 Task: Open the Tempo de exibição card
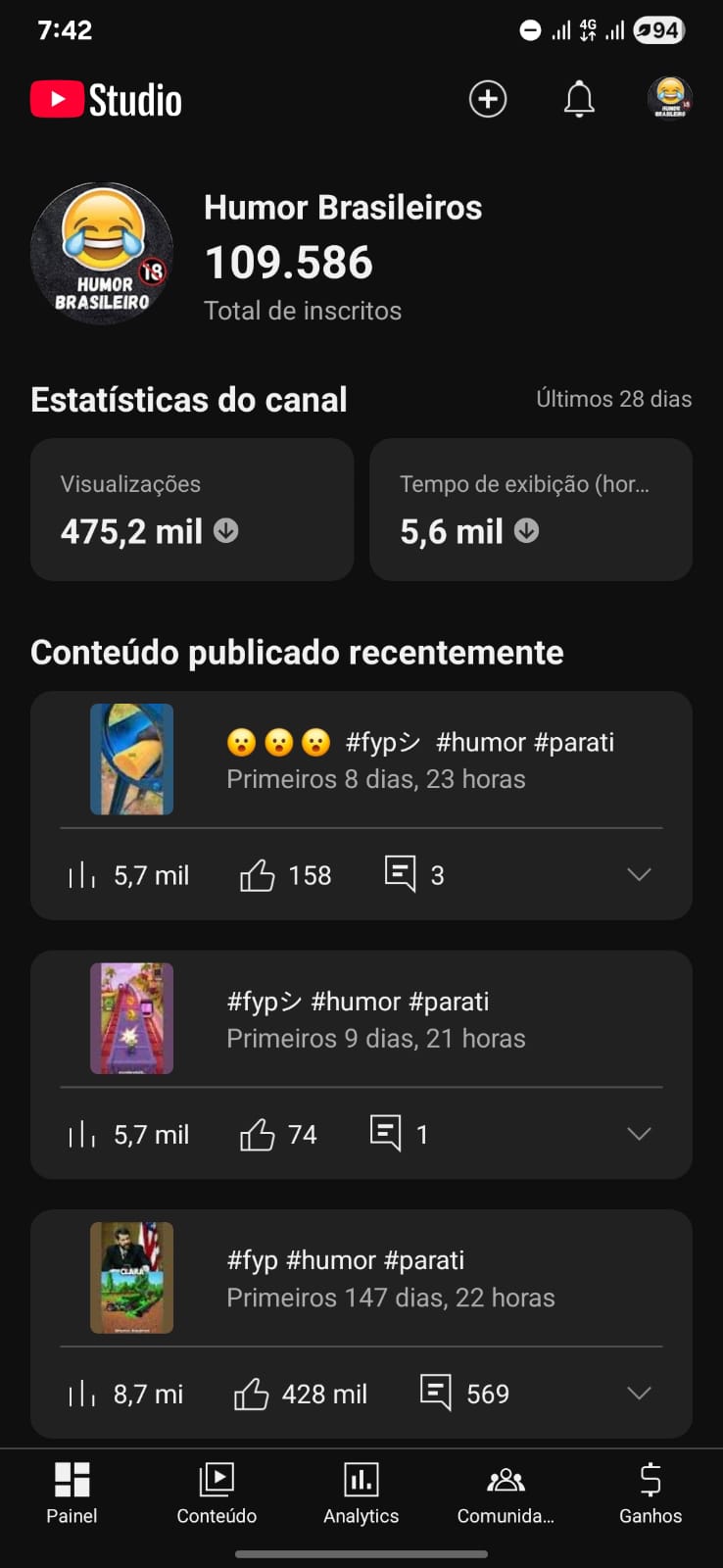click(530, 510)
